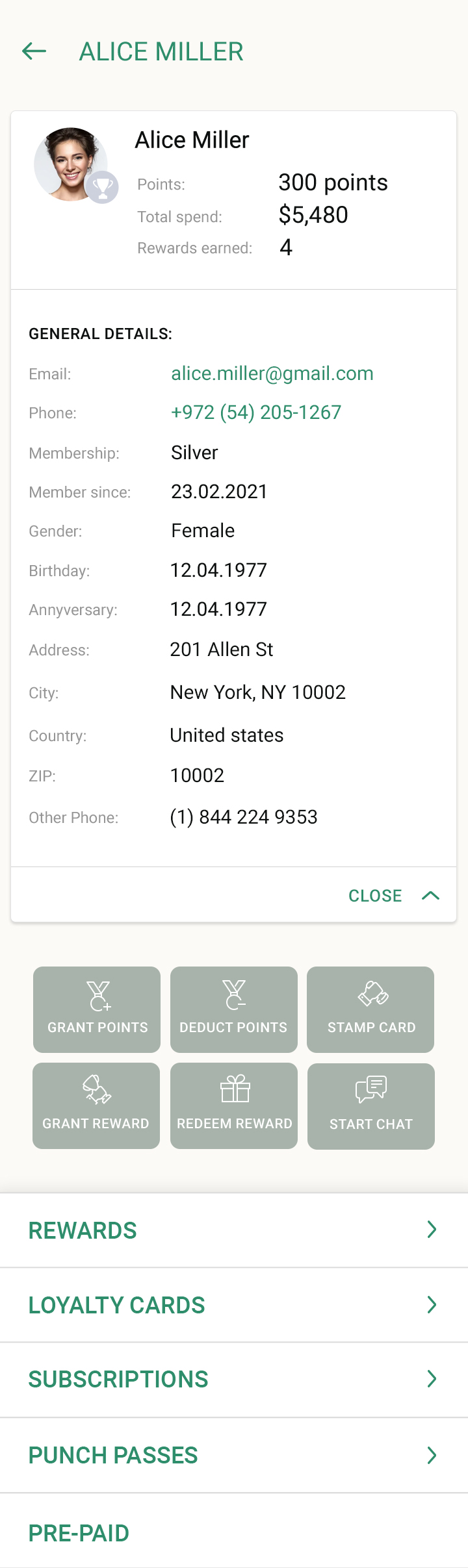468x1568 pixels.
Task: Start a chat with Alice
Action: click(x=371, y=1106)
